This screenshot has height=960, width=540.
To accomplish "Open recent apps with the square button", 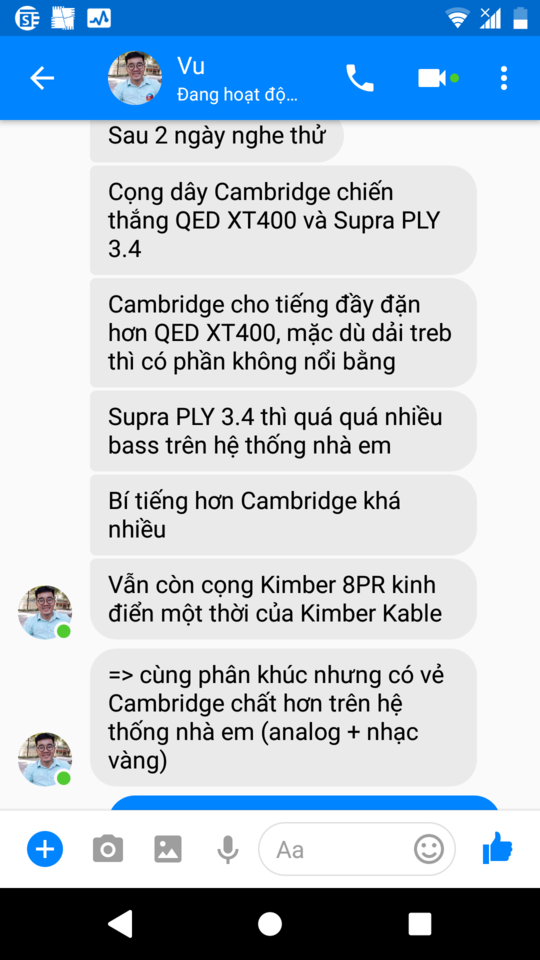I will [x=420, y=924].
